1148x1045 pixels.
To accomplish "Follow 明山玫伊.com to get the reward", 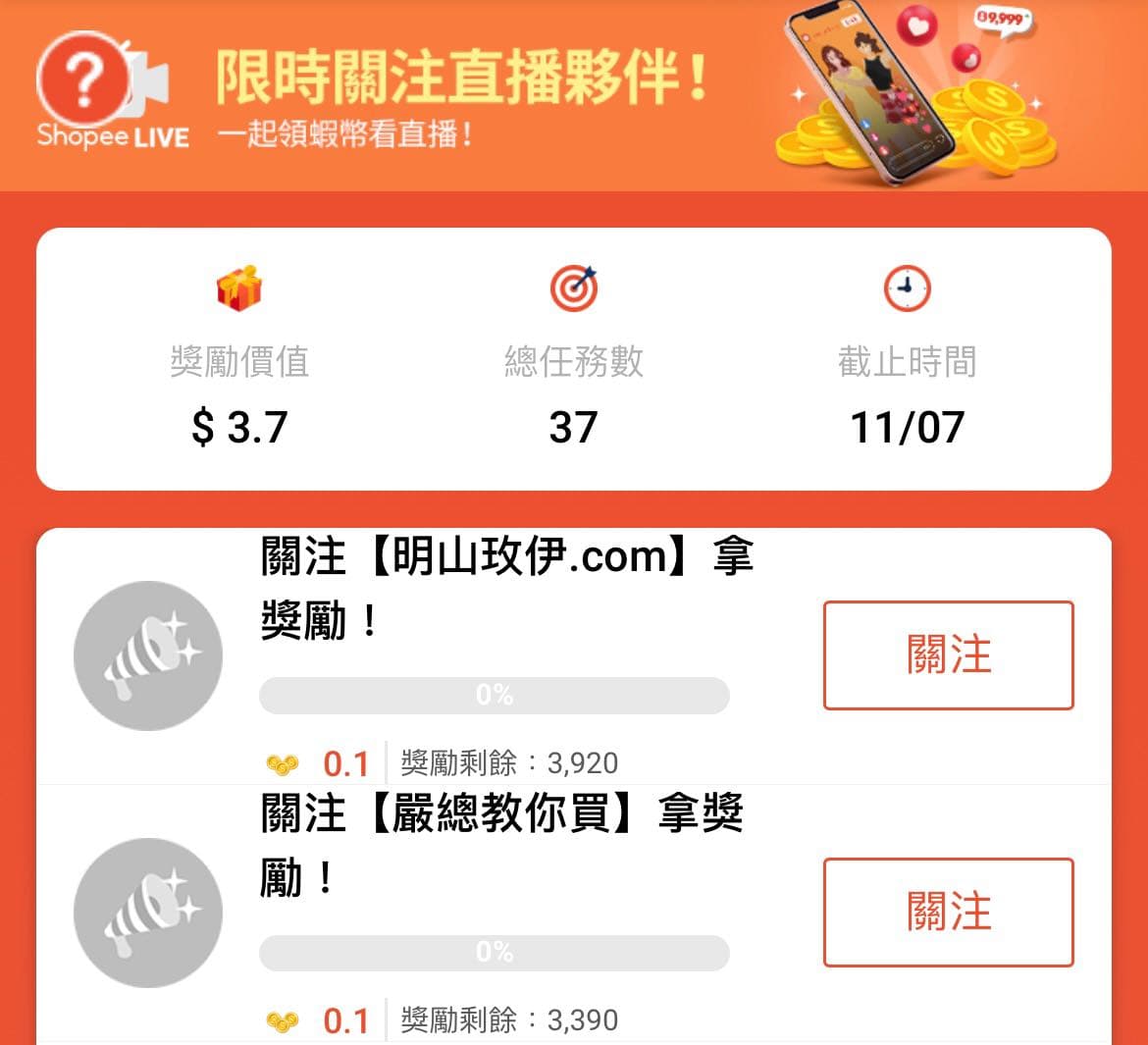I will click(948, 654).
